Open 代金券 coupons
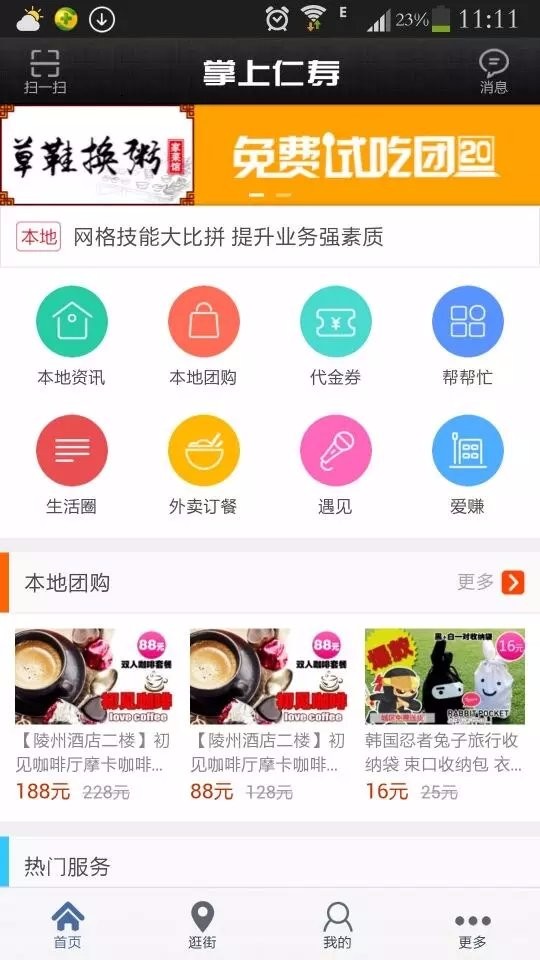Viewport: 540px width, 960px height. (x=336, y=336)
